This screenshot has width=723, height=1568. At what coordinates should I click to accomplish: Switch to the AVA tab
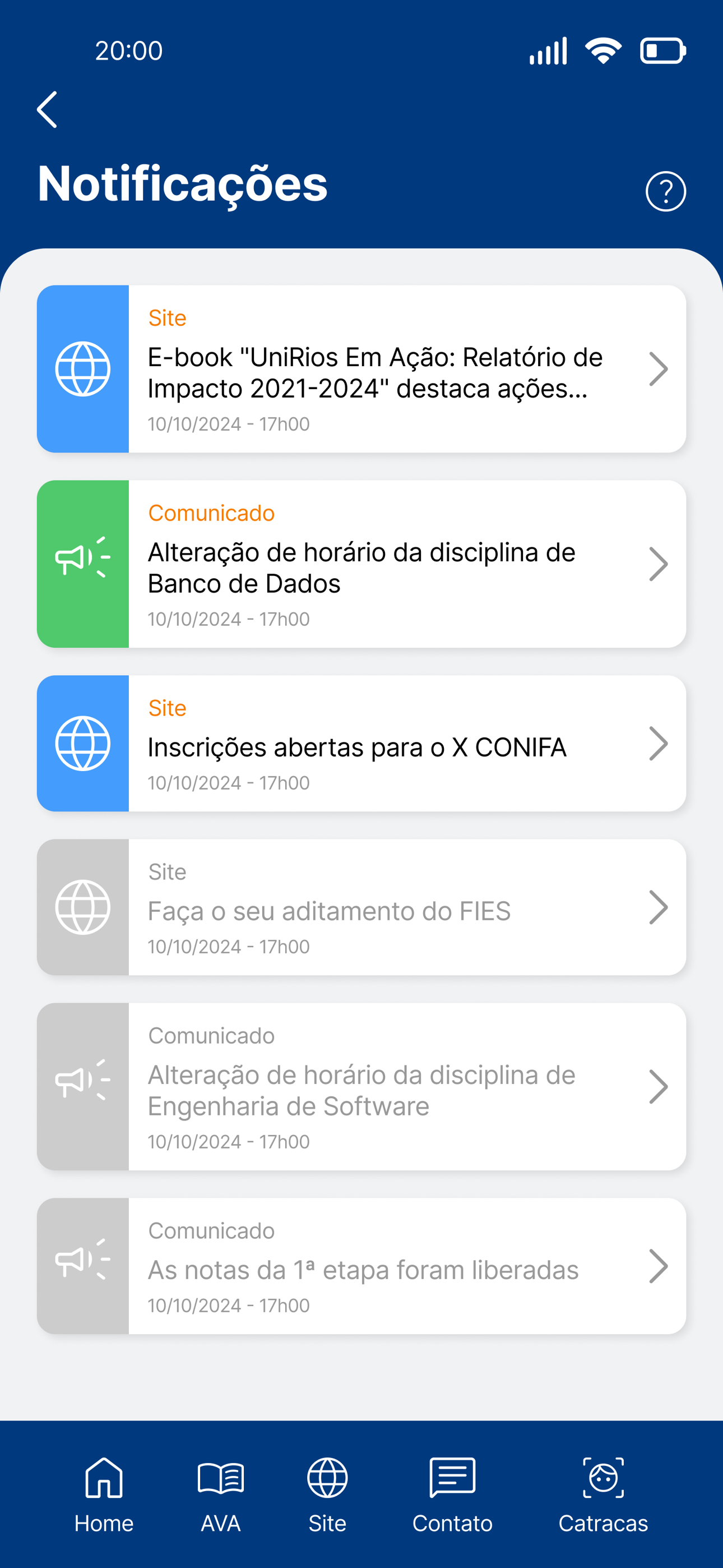point(221,1495)
